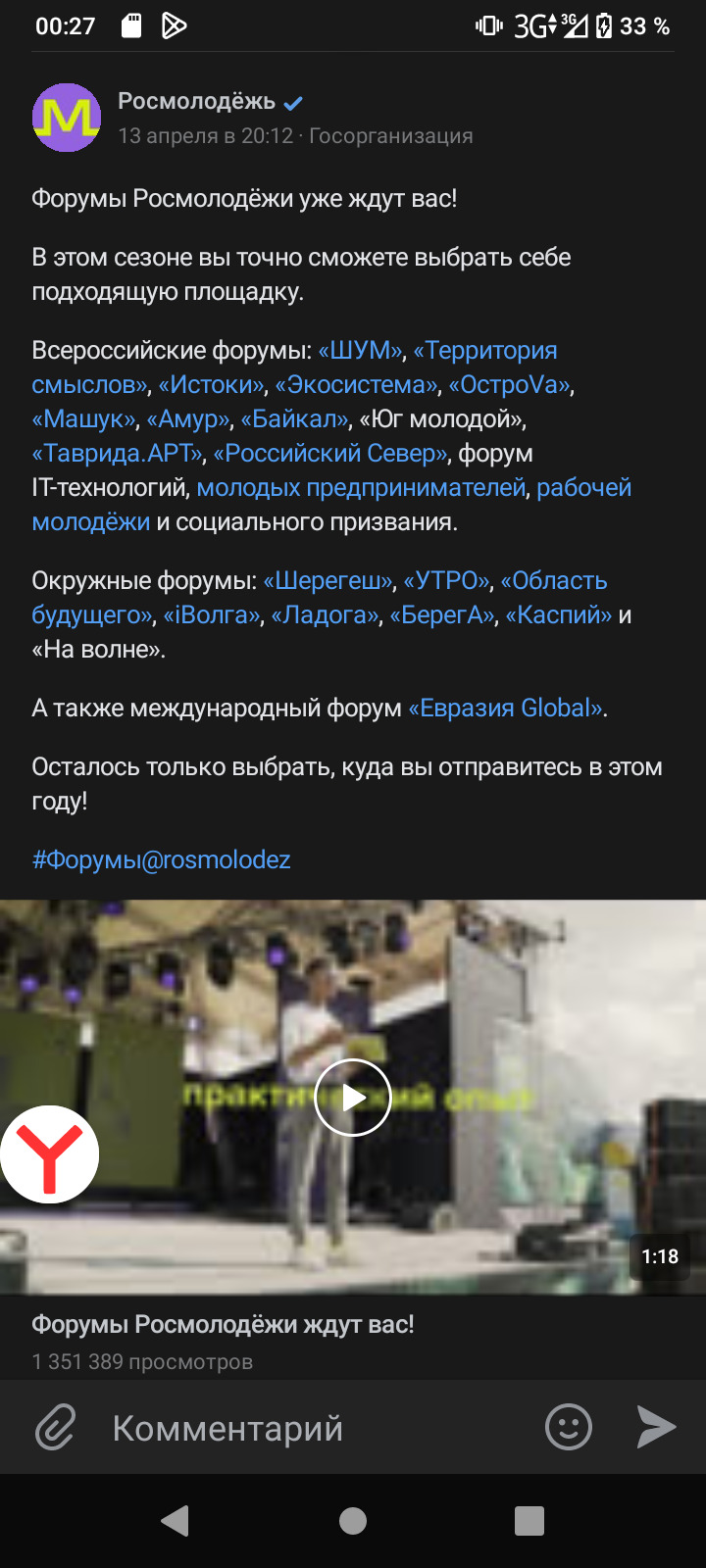Image resolution: width=706 pixels, height=1568 pixels.
Task: Open the «Экосистема» forum link
Action: coord(357,385)
